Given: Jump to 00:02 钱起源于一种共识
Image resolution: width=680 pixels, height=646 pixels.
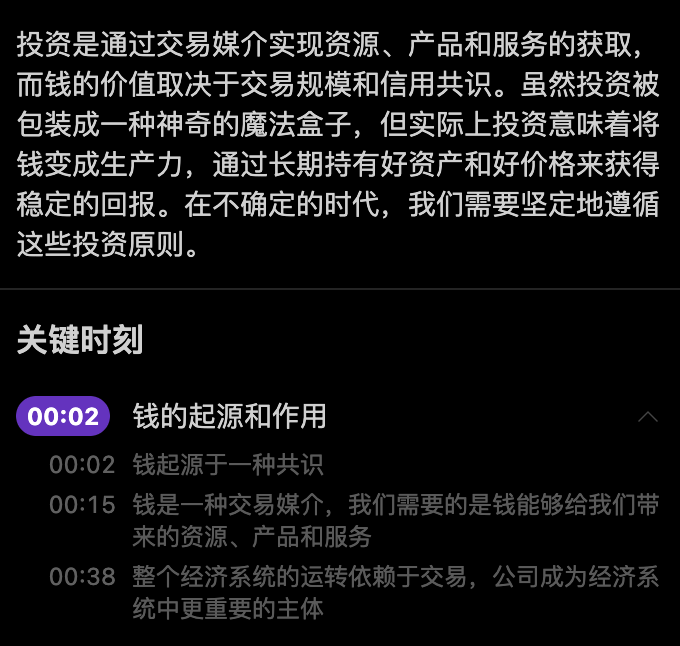Looking at the screenshot, I should [227, 465].
